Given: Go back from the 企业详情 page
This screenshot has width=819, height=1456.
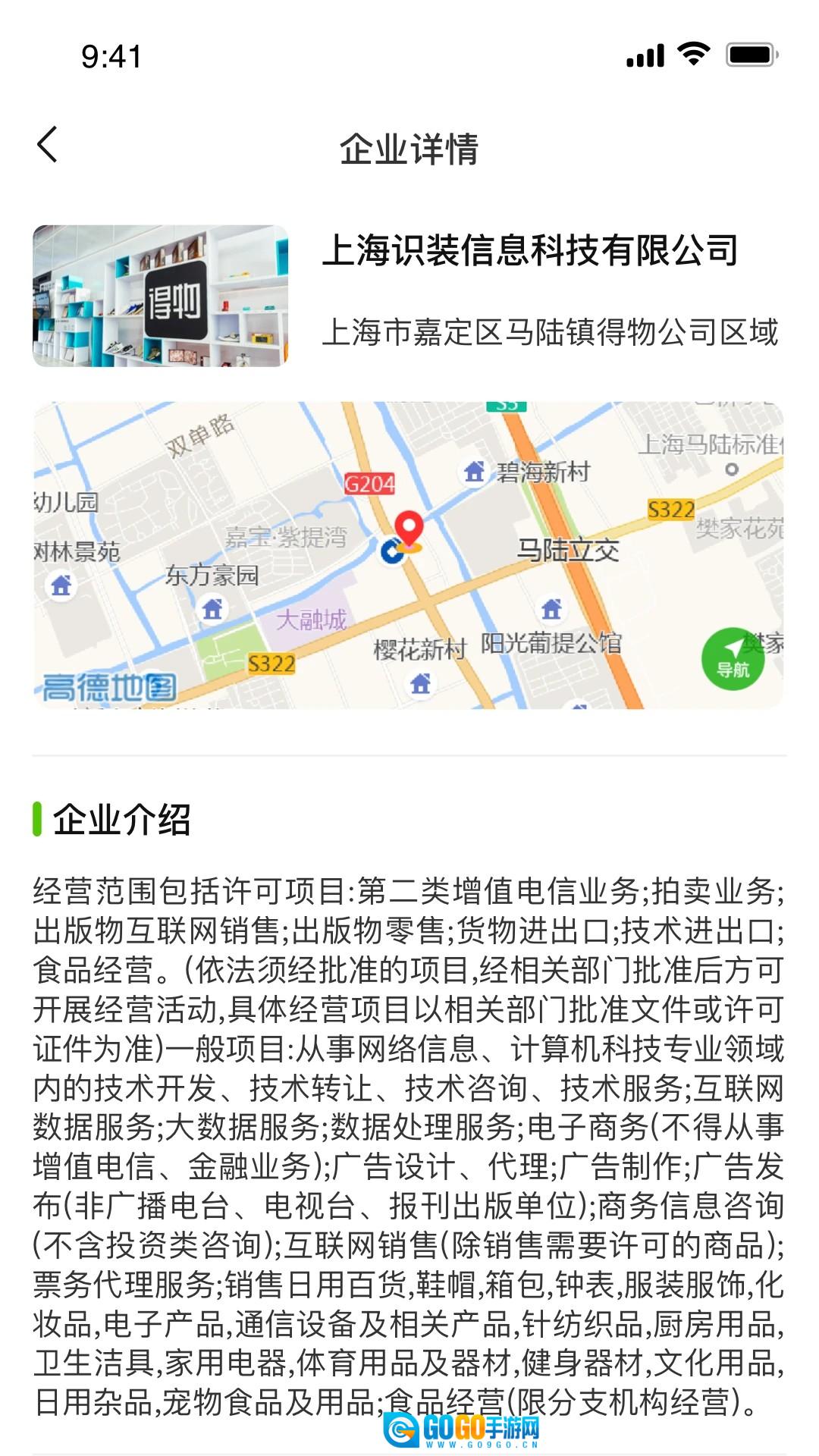Looking at the screenshot, I should point(47,144).
